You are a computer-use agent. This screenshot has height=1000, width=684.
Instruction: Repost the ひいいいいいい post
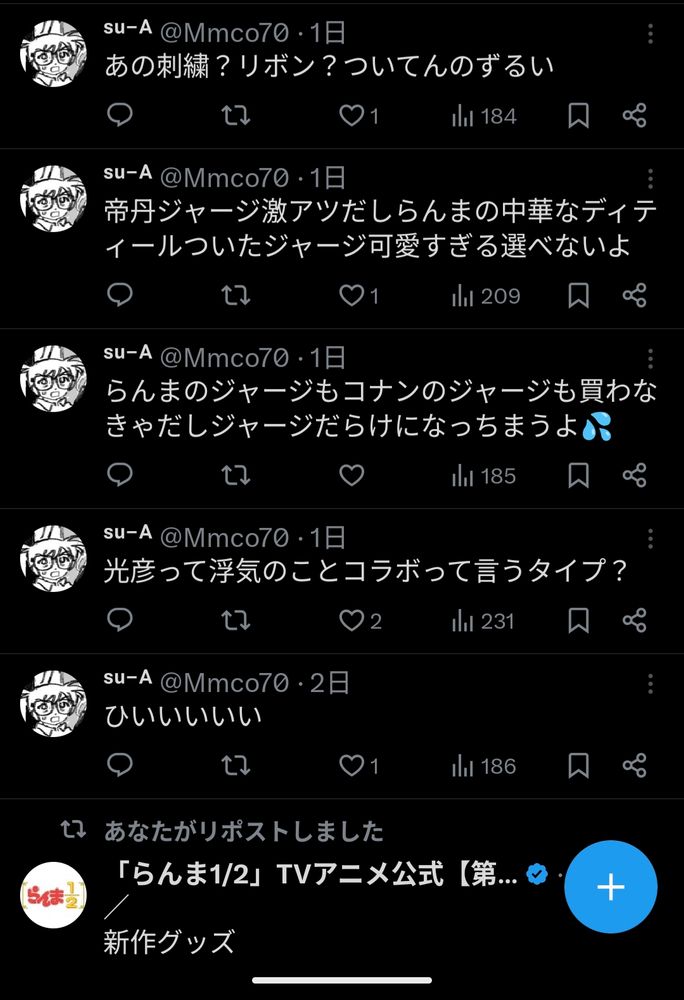(x=235, y=766)
